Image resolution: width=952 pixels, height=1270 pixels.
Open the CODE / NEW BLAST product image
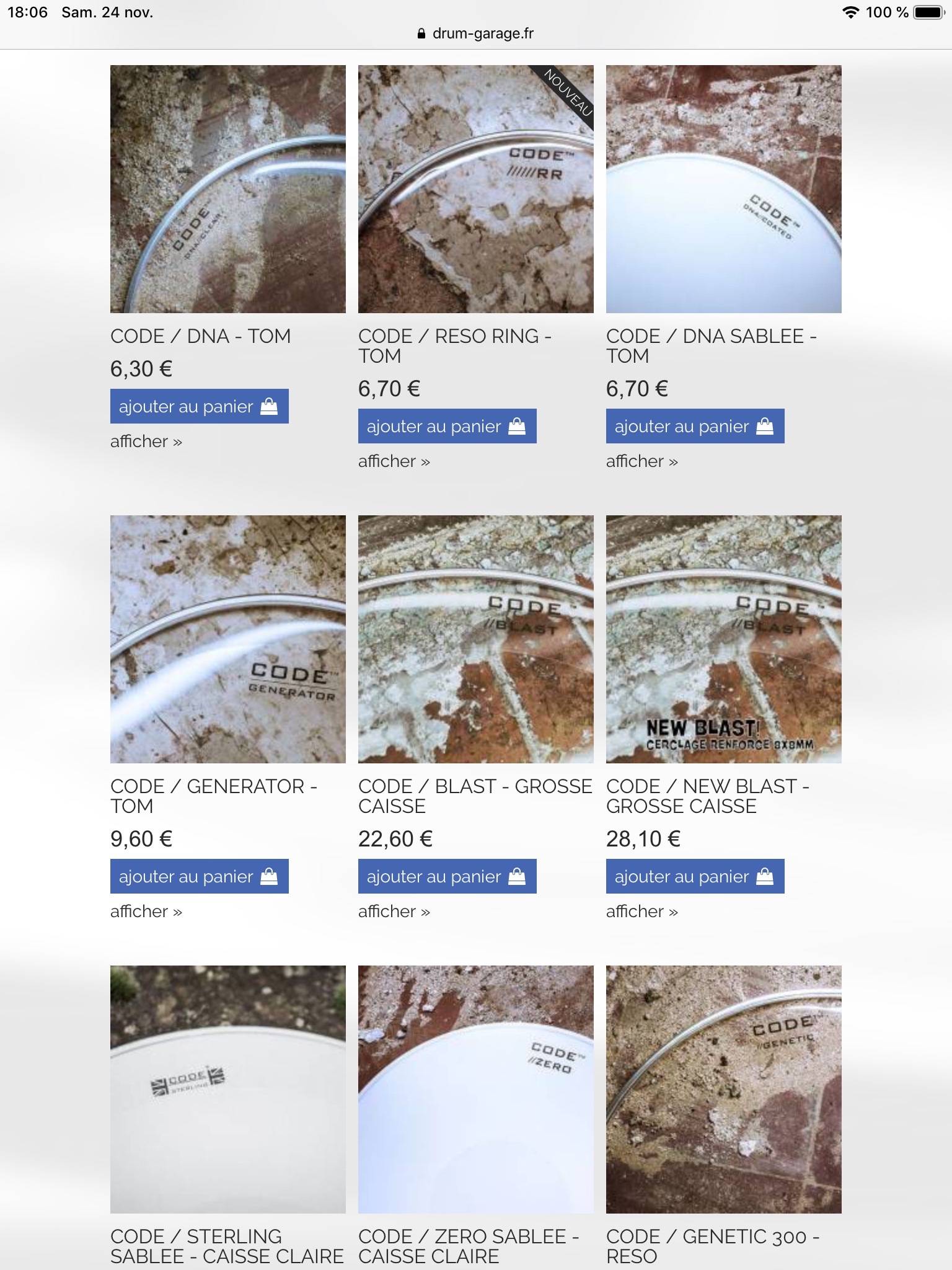click(x=724, y=639)
